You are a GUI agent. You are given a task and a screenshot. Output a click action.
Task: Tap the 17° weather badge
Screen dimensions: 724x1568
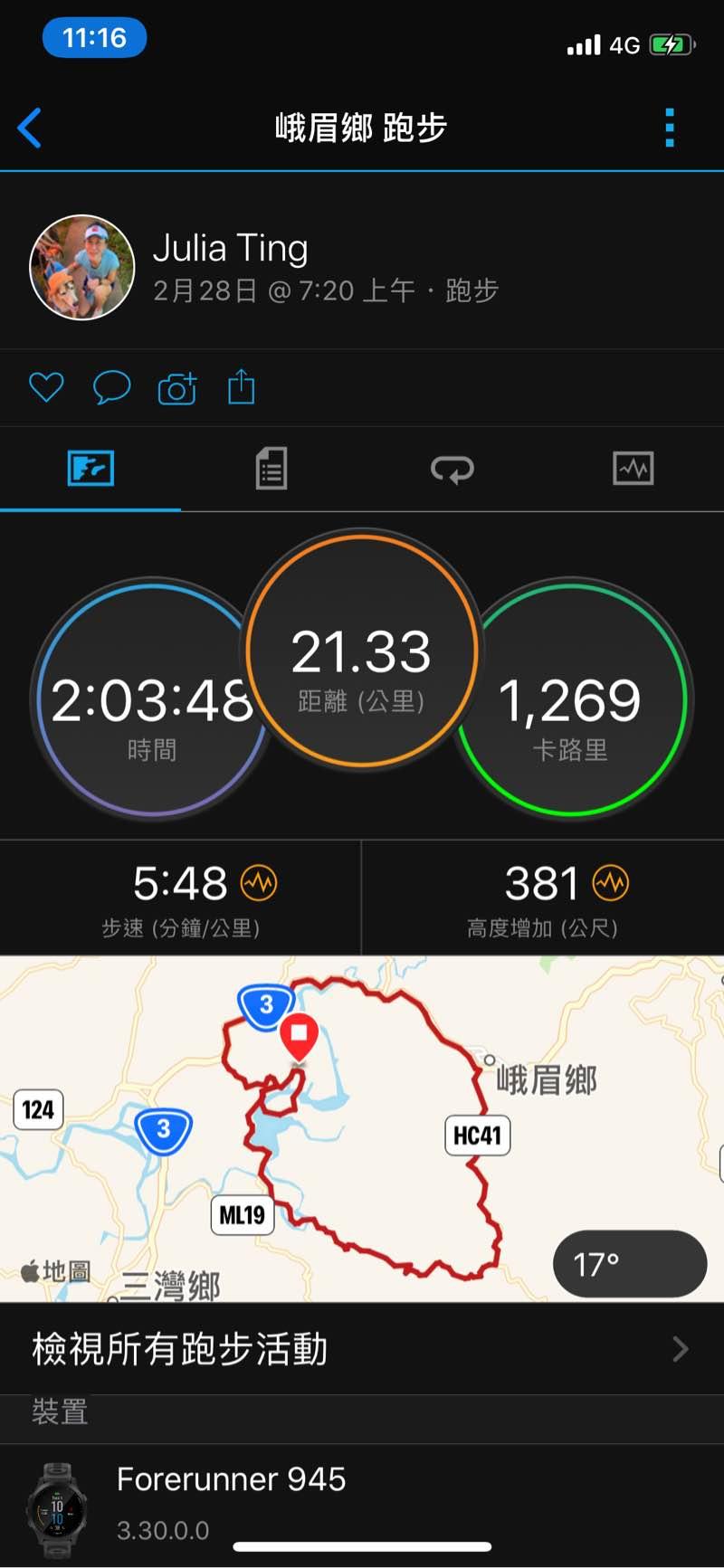(629, 1263)
